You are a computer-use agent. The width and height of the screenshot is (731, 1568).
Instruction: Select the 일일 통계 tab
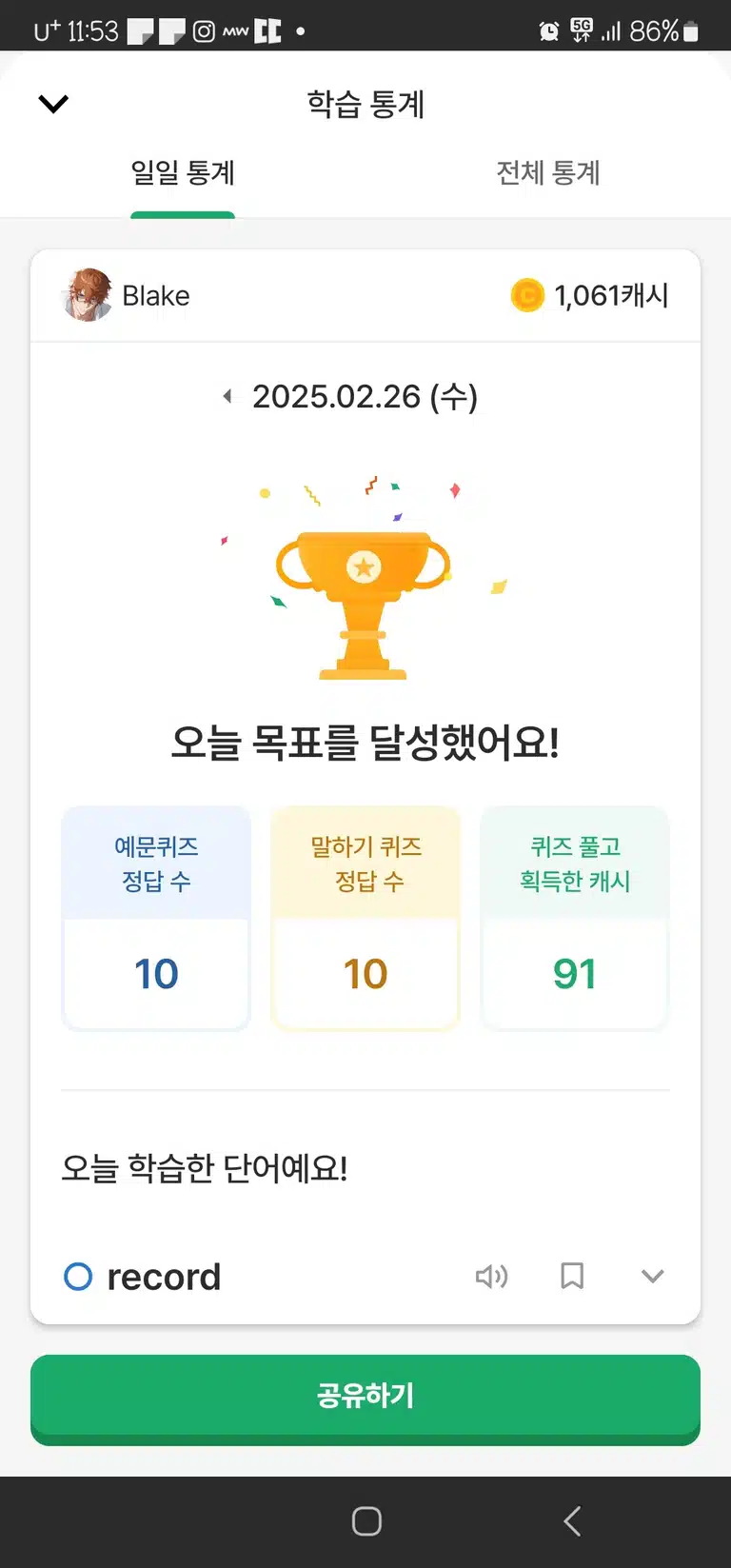[x=183, y=173]
